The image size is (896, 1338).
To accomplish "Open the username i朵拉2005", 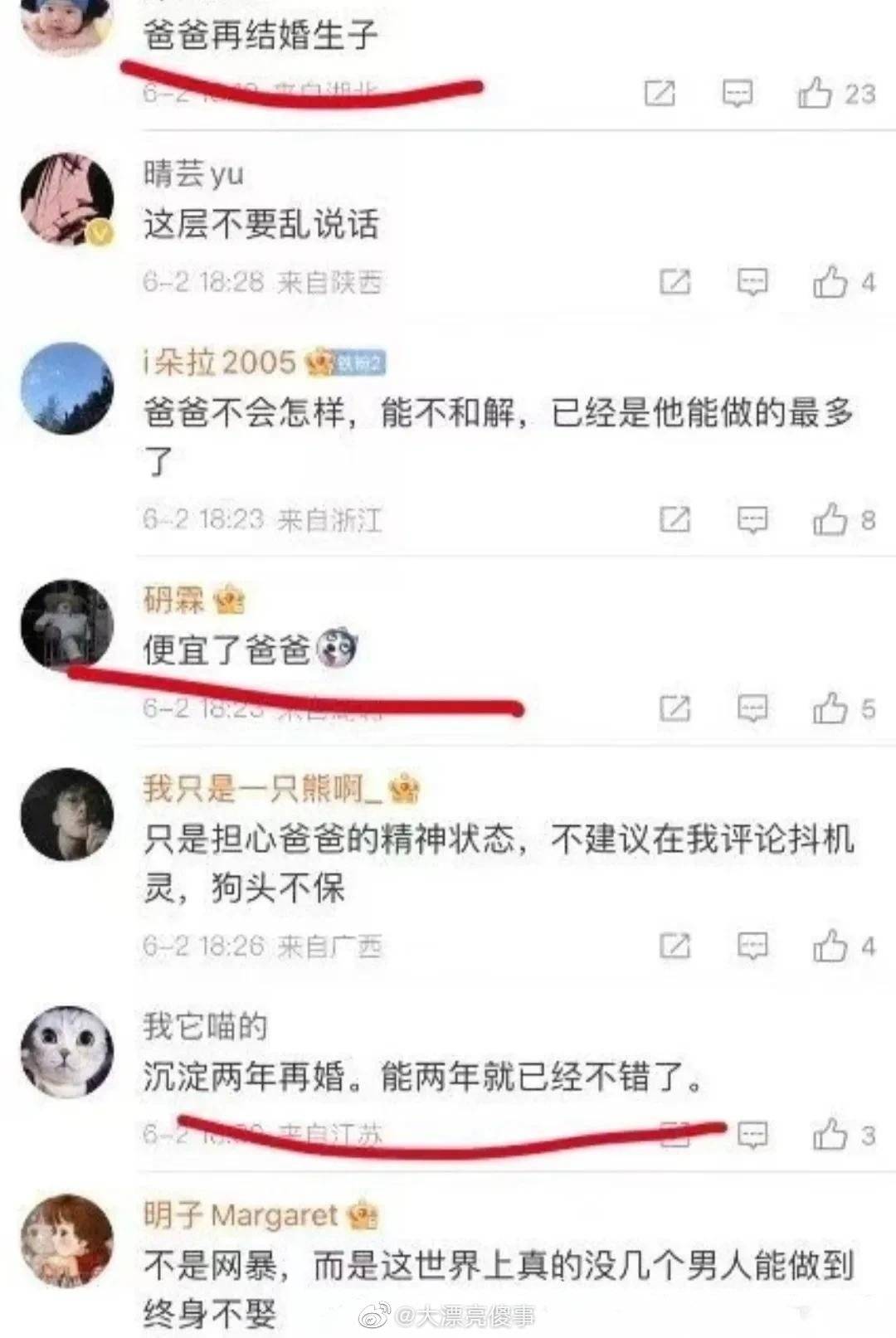I will [219, 362].
